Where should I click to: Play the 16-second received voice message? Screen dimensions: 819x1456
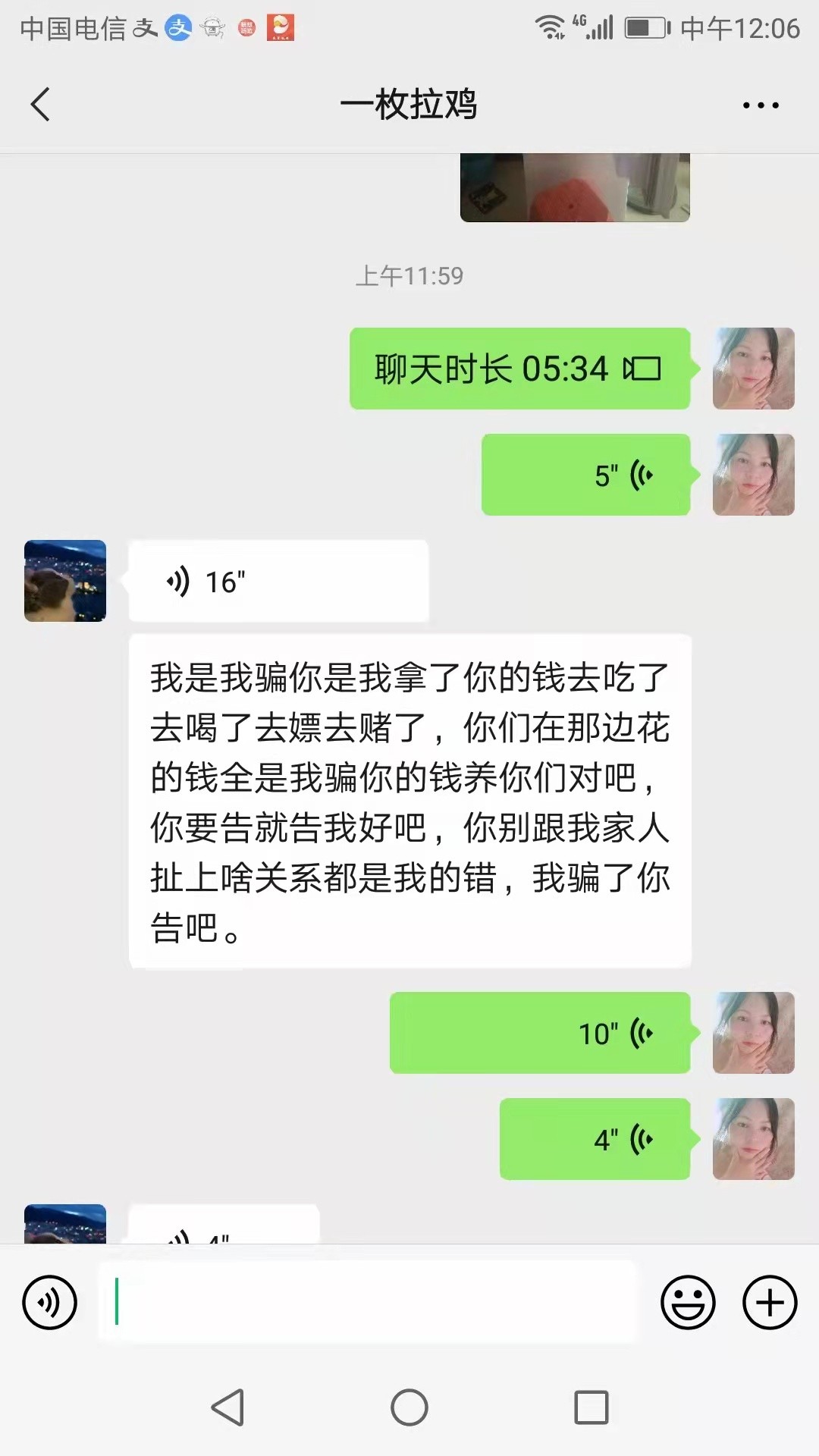278,582
